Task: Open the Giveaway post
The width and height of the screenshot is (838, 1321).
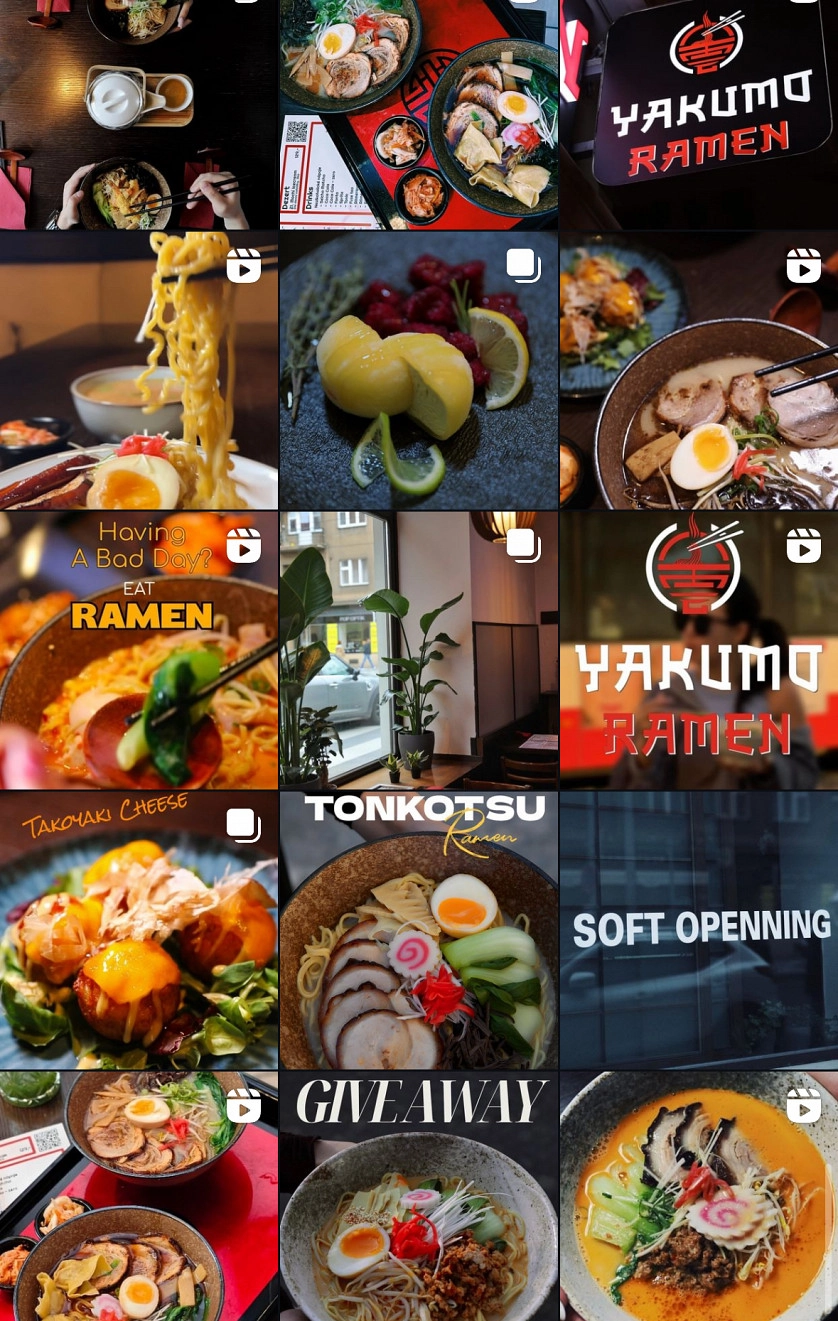Action: pyautogui.click(x=418, y=1196)
